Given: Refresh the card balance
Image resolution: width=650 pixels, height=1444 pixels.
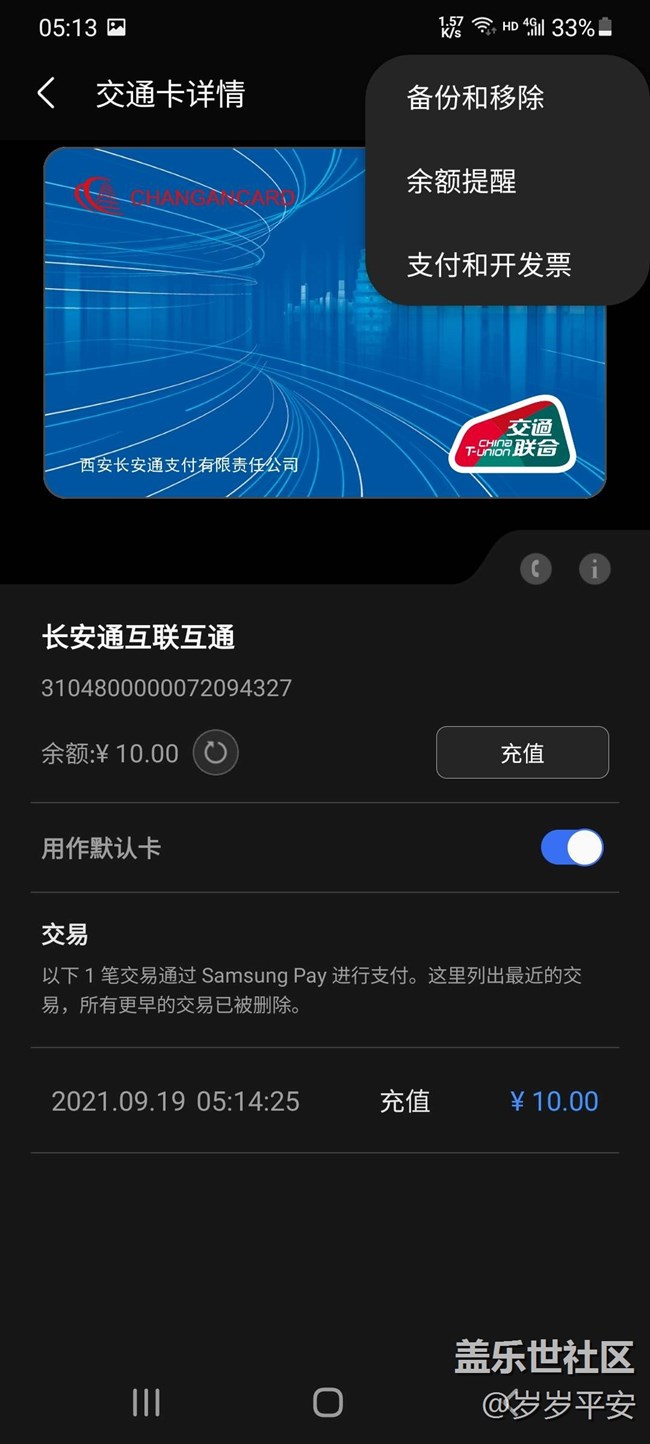Looking at the screenshot, I should (x=215, y=753).
